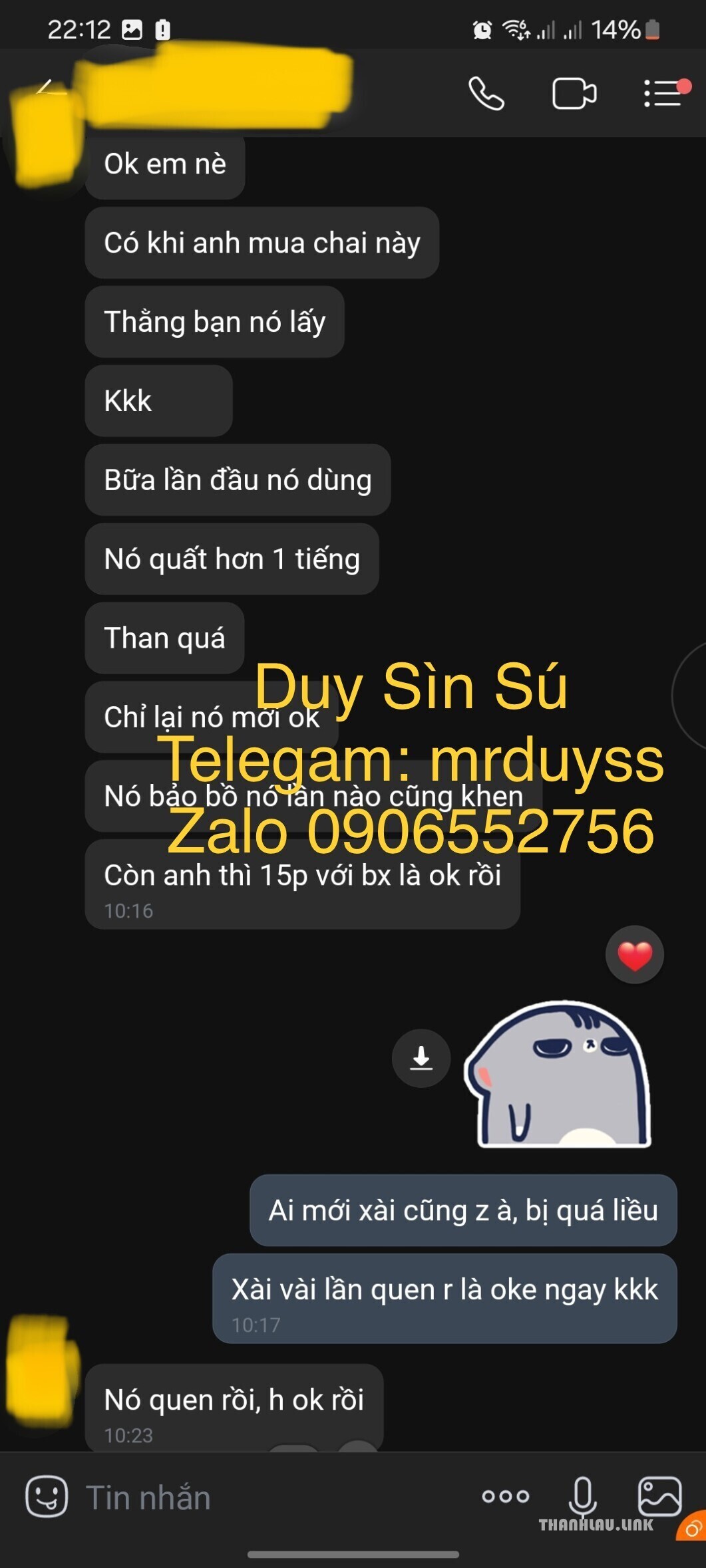706x1568 pixels.
Task: Download the sticker pack
Action: (421, 1058)
